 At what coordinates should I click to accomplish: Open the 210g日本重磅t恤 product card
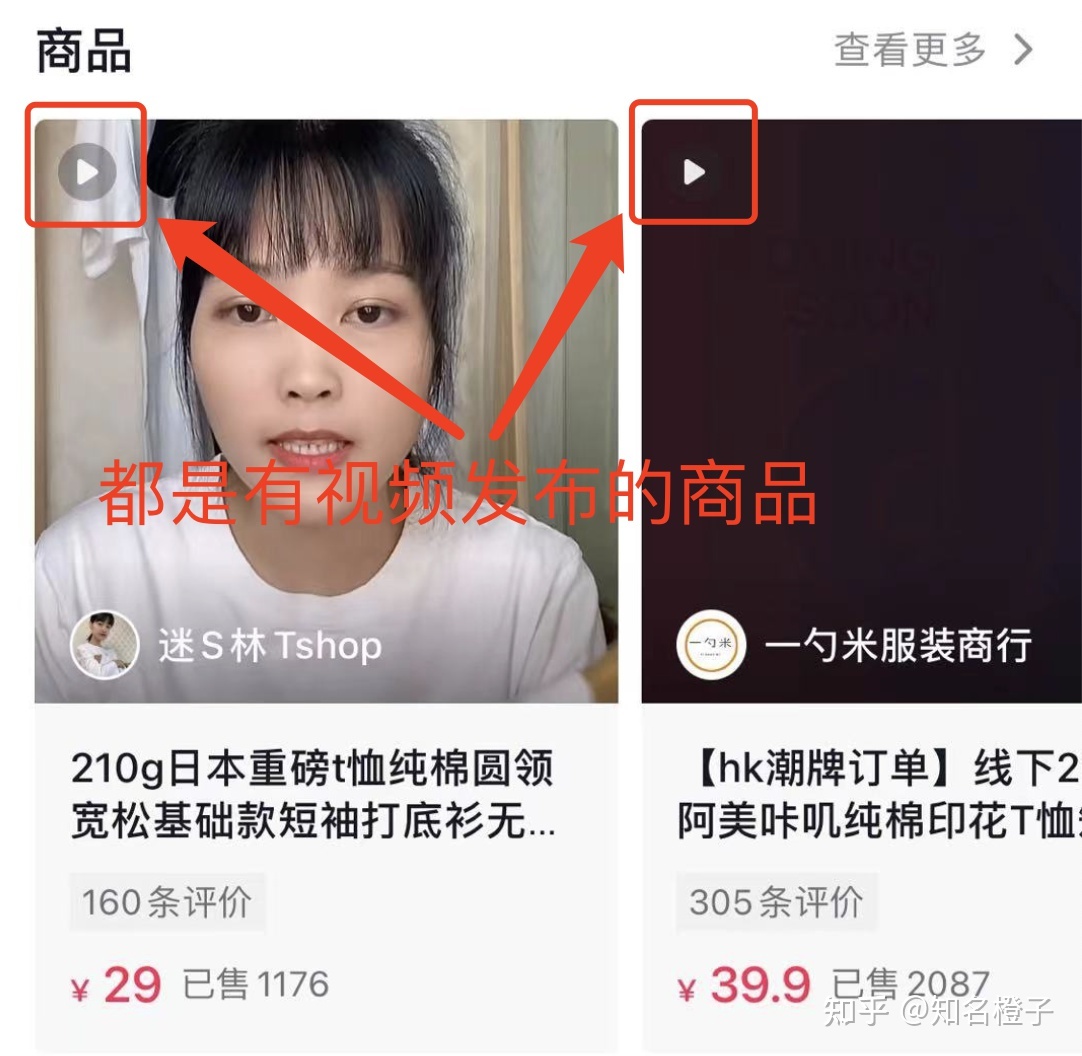(312, 795)
